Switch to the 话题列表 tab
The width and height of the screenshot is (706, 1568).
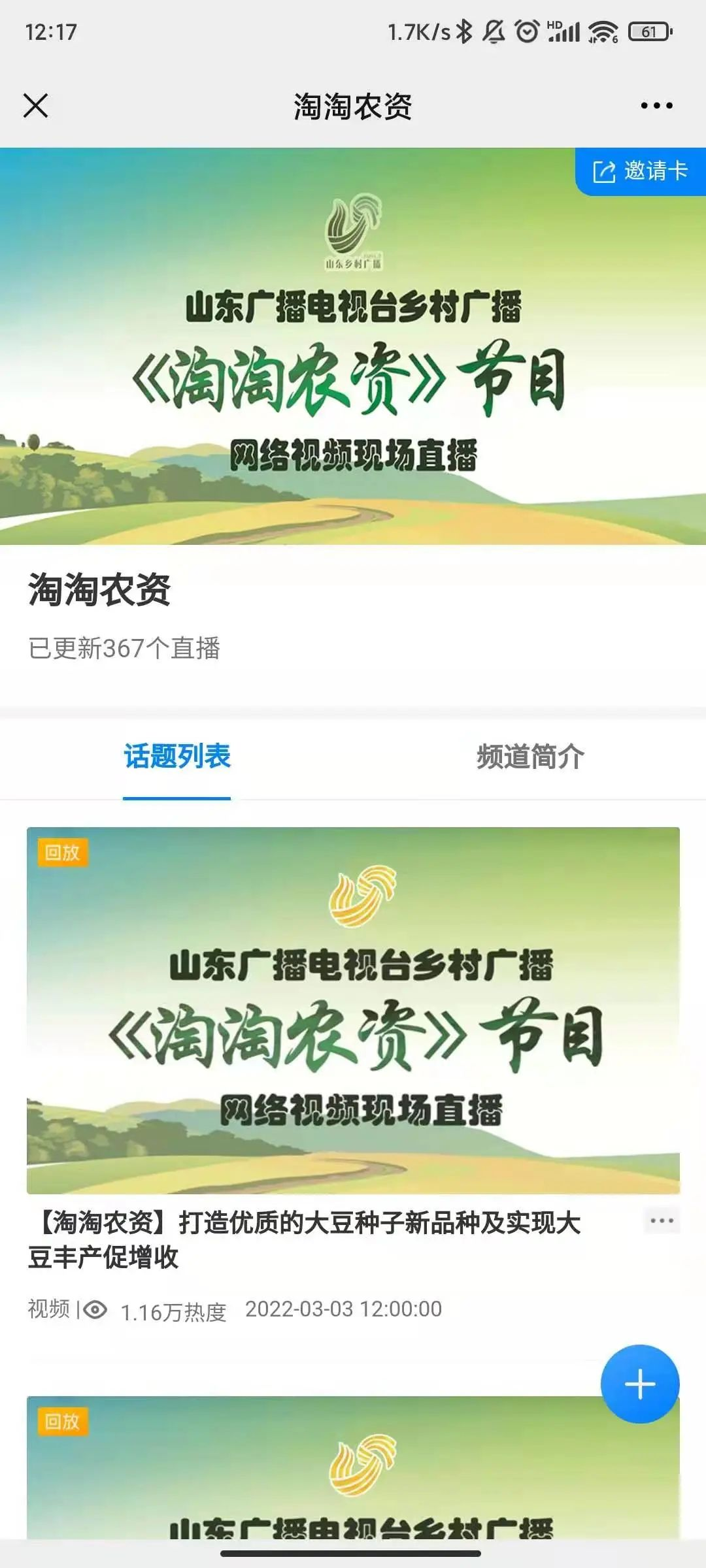(x=177, y=757)
